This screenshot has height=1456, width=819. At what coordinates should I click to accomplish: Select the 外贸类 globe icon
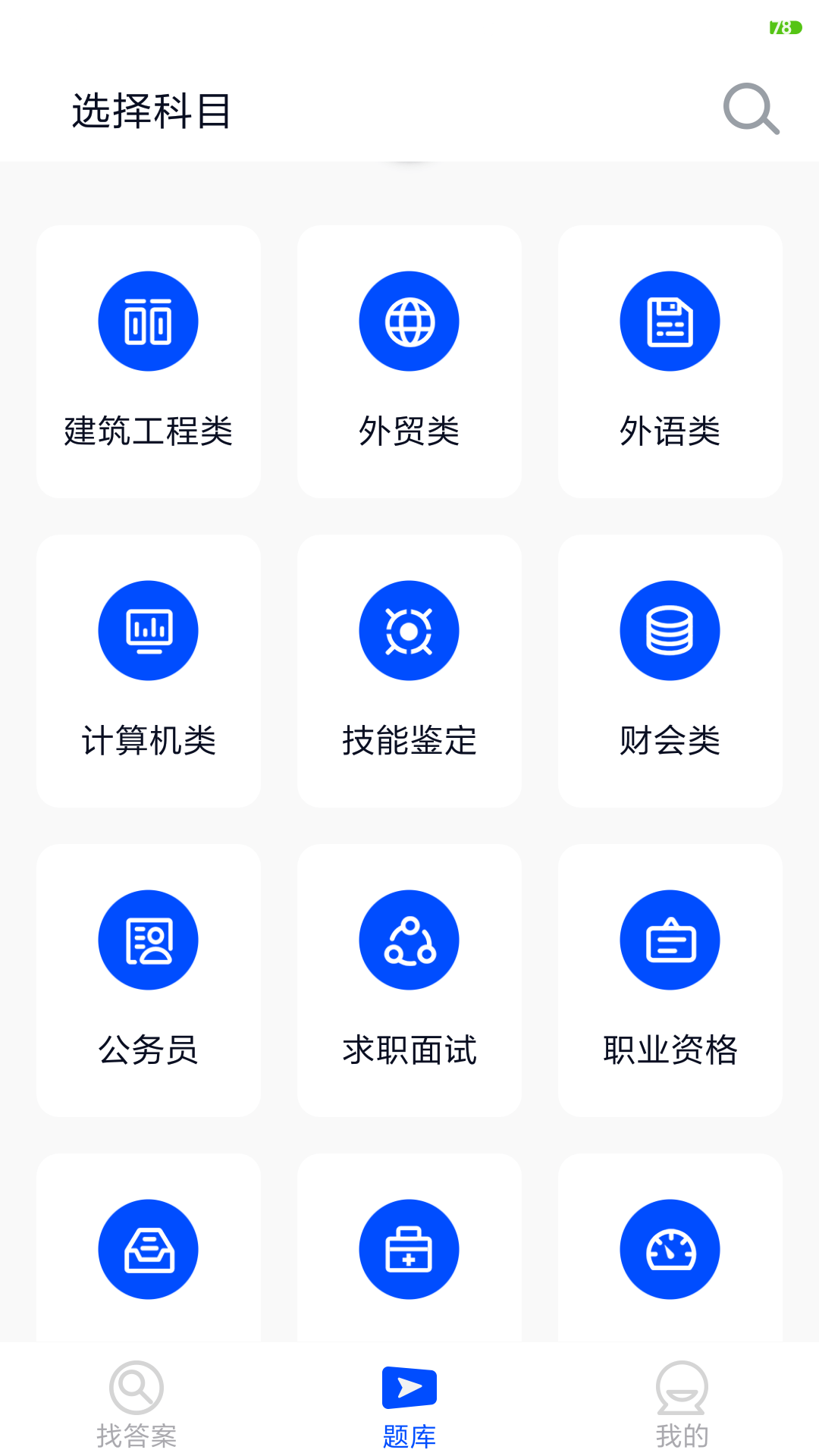click(x=409, y=320)
